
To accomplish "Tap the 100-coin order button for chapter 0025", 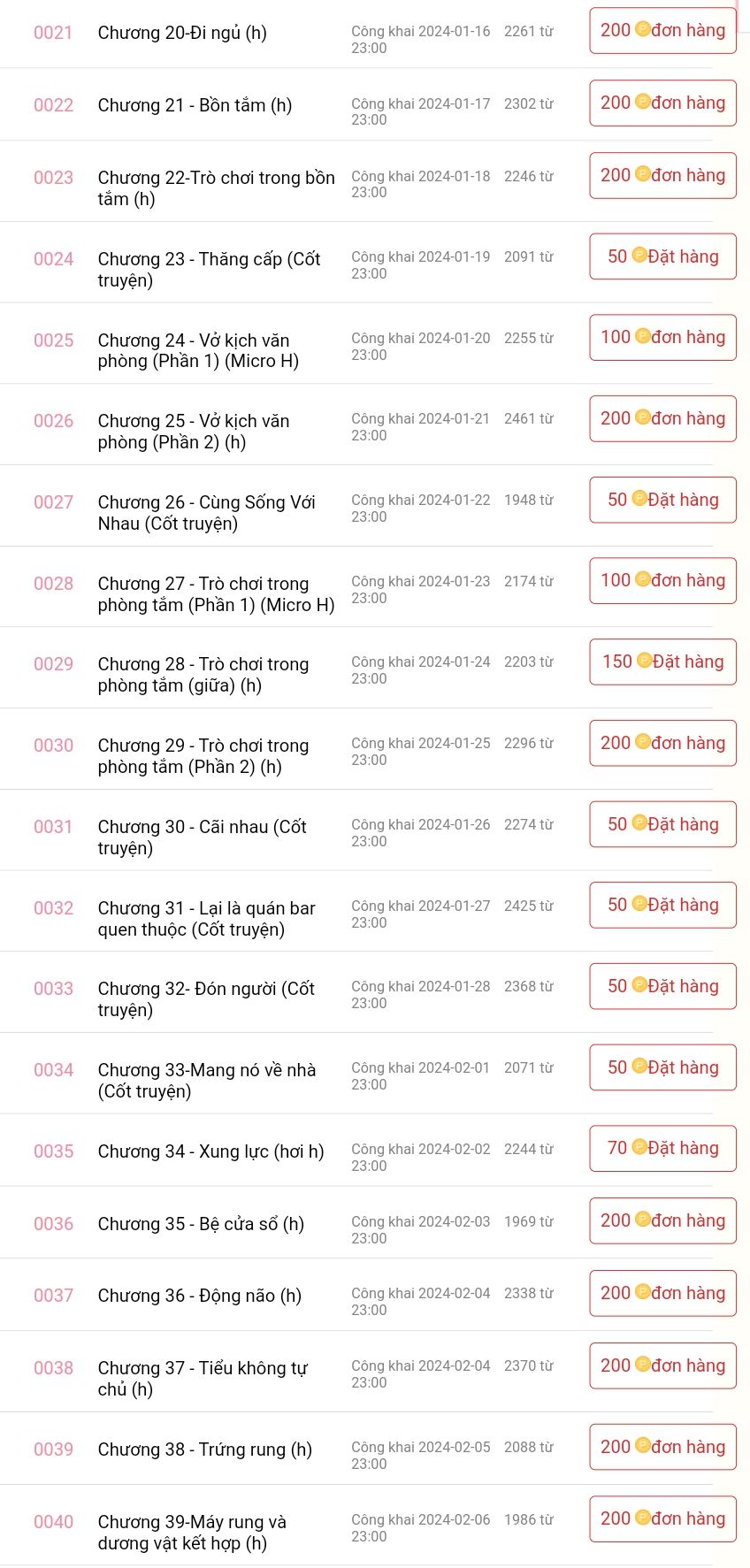I will pyautogui.click(x=662, y=337).
